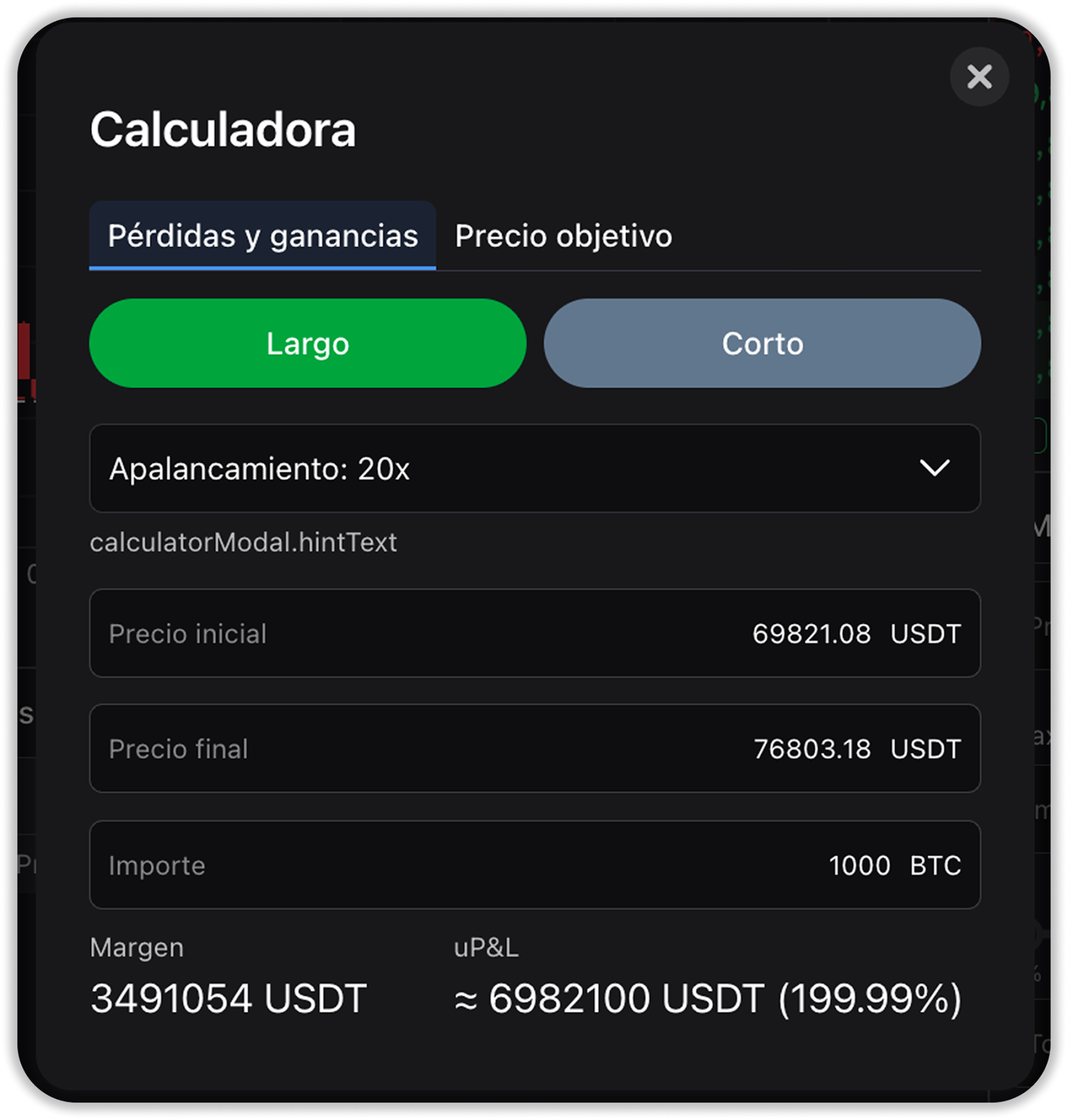Select the Pérdidas y ganancias tab
This screenshot has width=1068, height=1120.
262,236
